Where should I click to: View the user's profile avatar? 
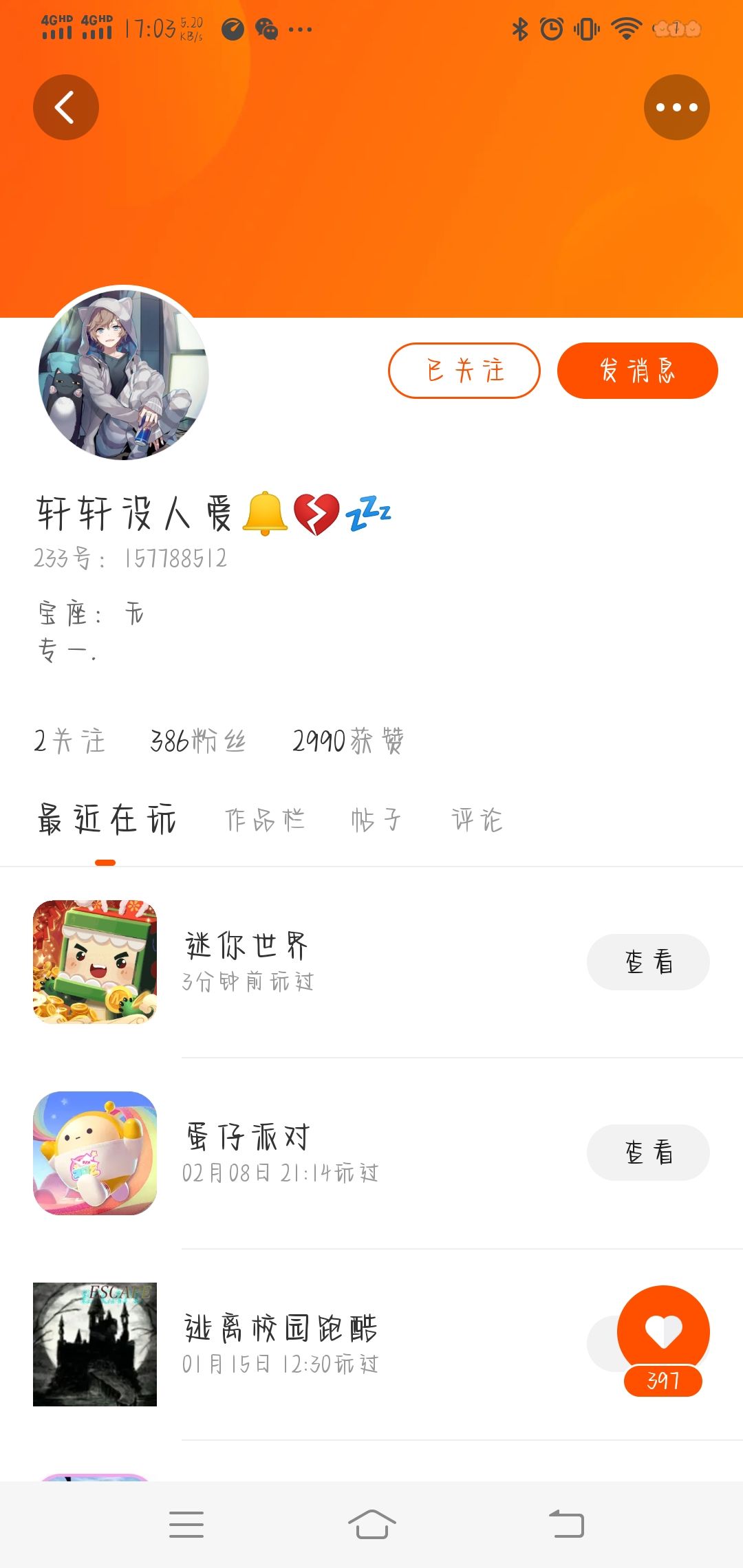tap(124, 375)
